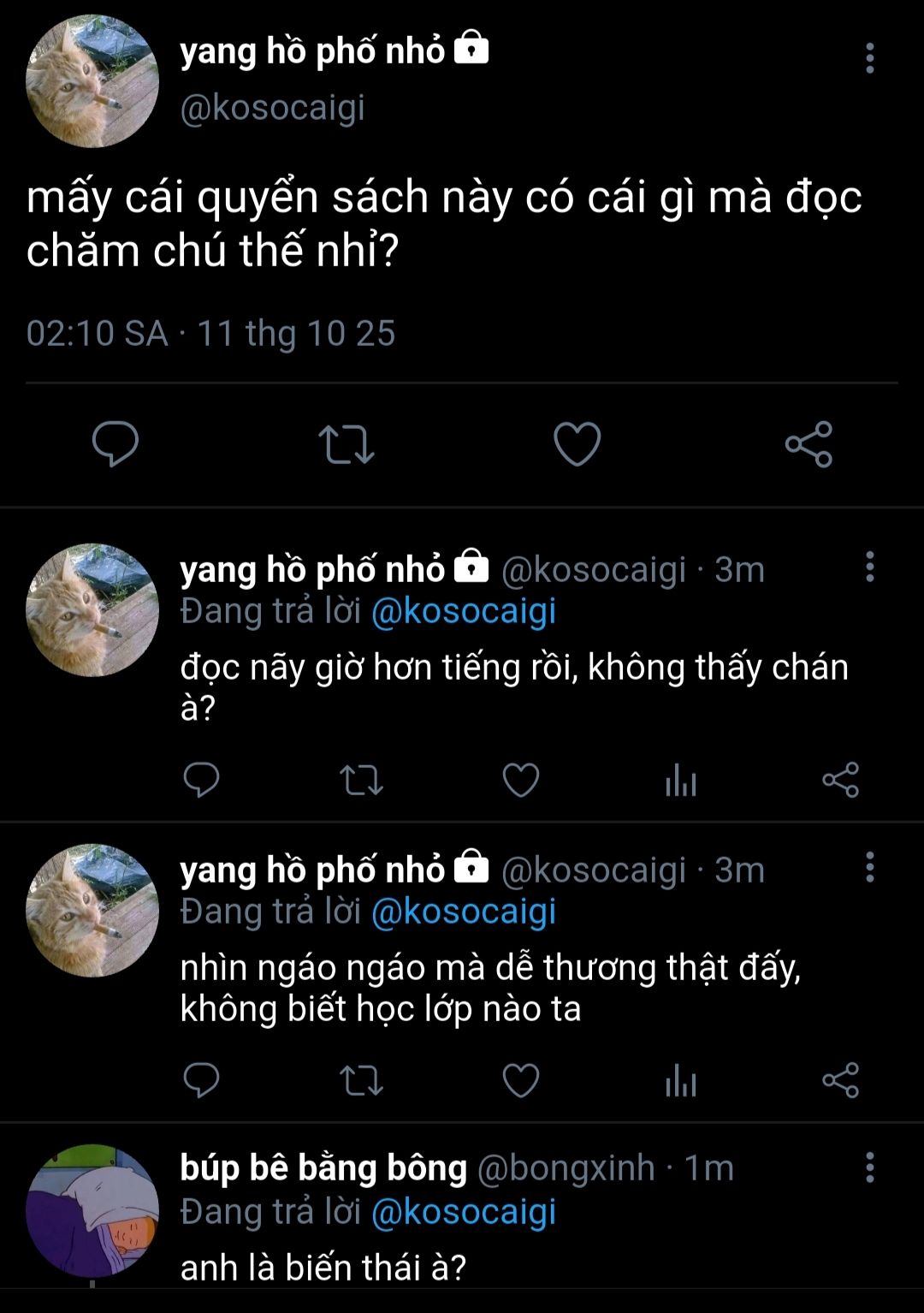
Task: Open overflow menu of the main tweet
Action: pos(869,58)
